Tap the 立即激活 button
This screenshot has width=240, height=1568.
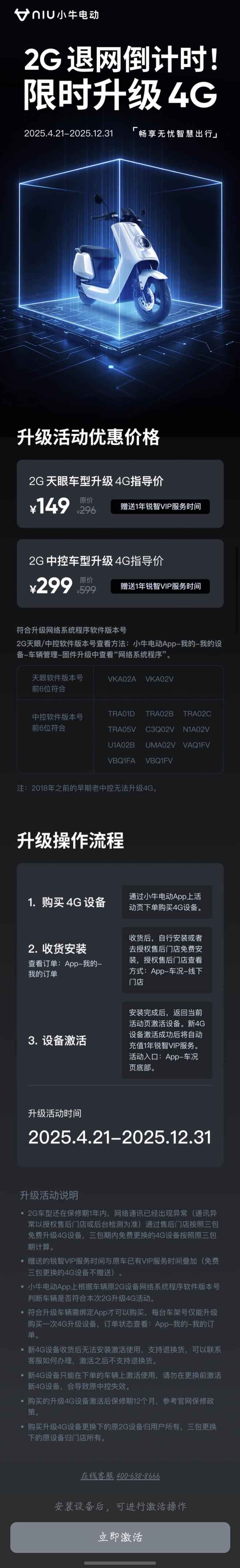(120, 1536)
